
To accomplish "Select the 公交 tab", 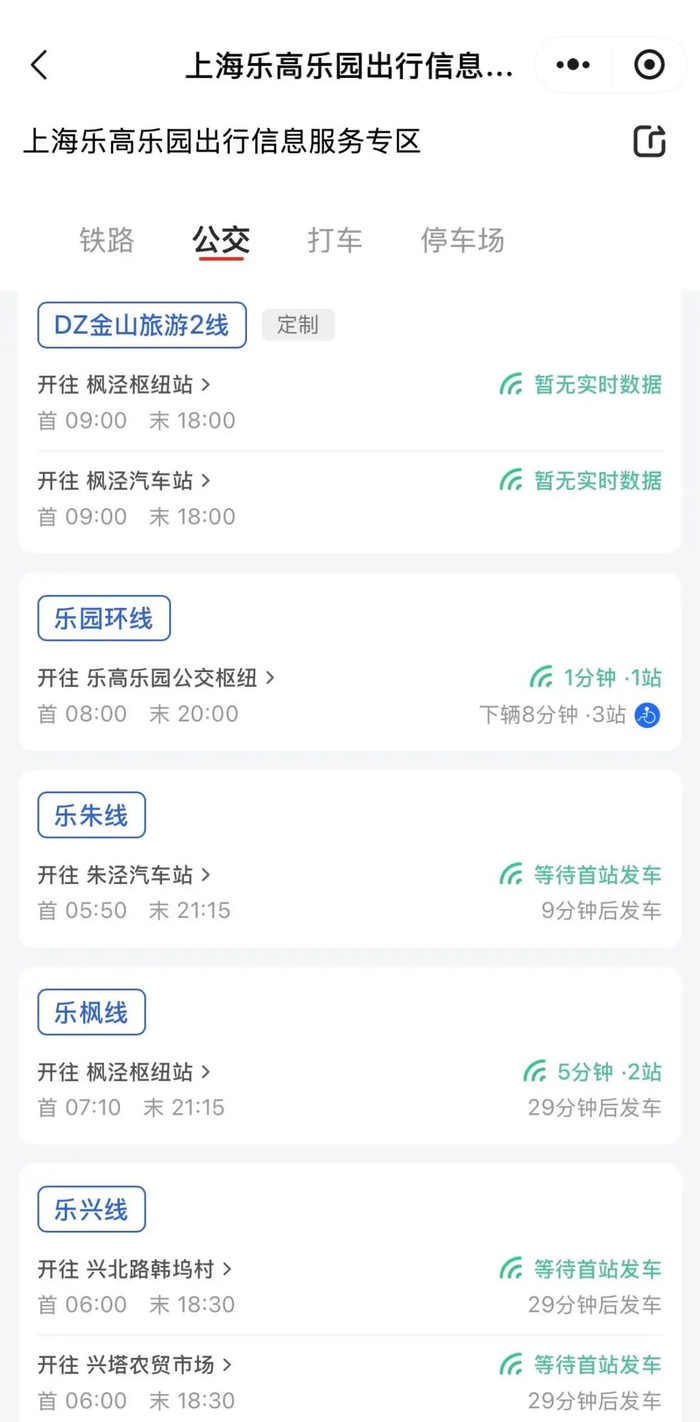I will pyautogui.click(x=221, y=240).
